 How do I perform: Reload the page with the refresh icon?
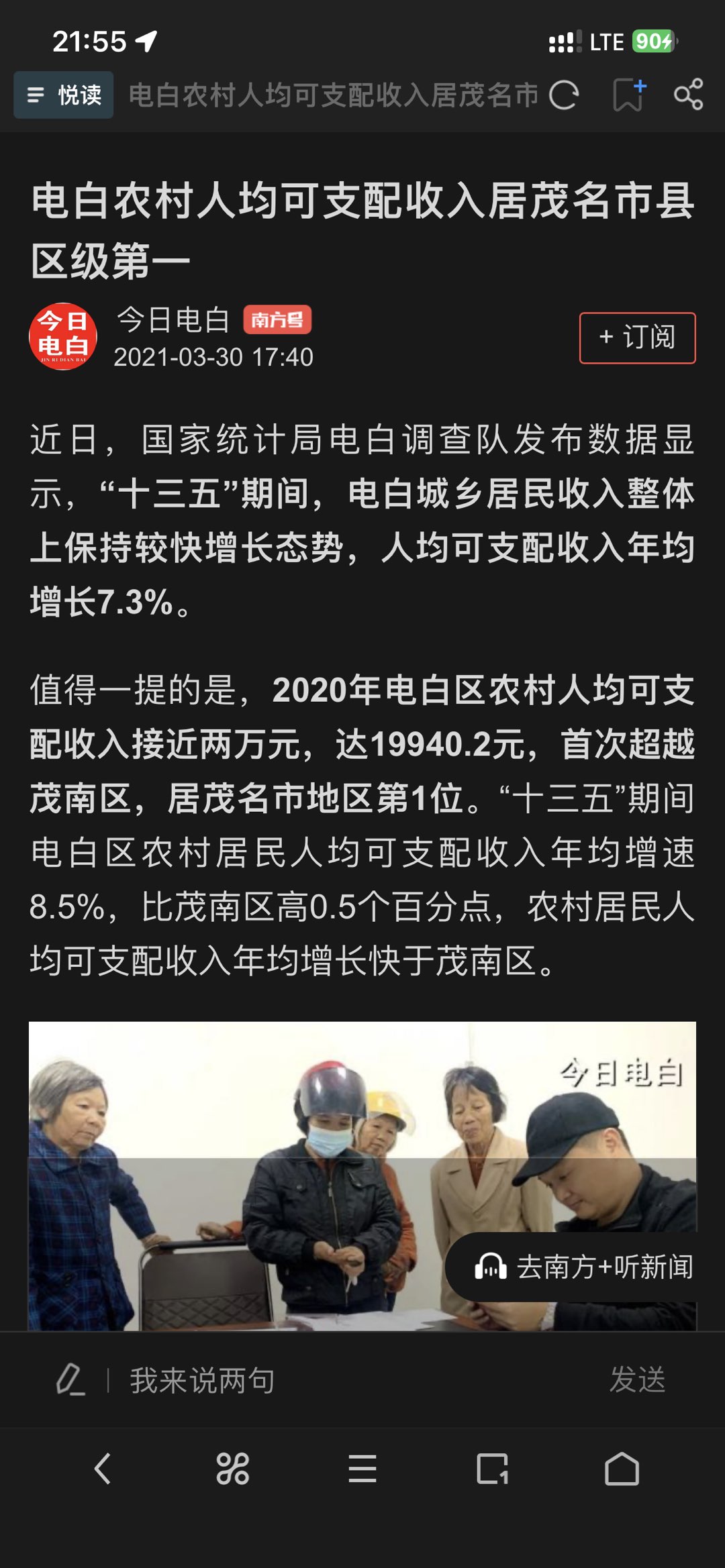[563, 95]
